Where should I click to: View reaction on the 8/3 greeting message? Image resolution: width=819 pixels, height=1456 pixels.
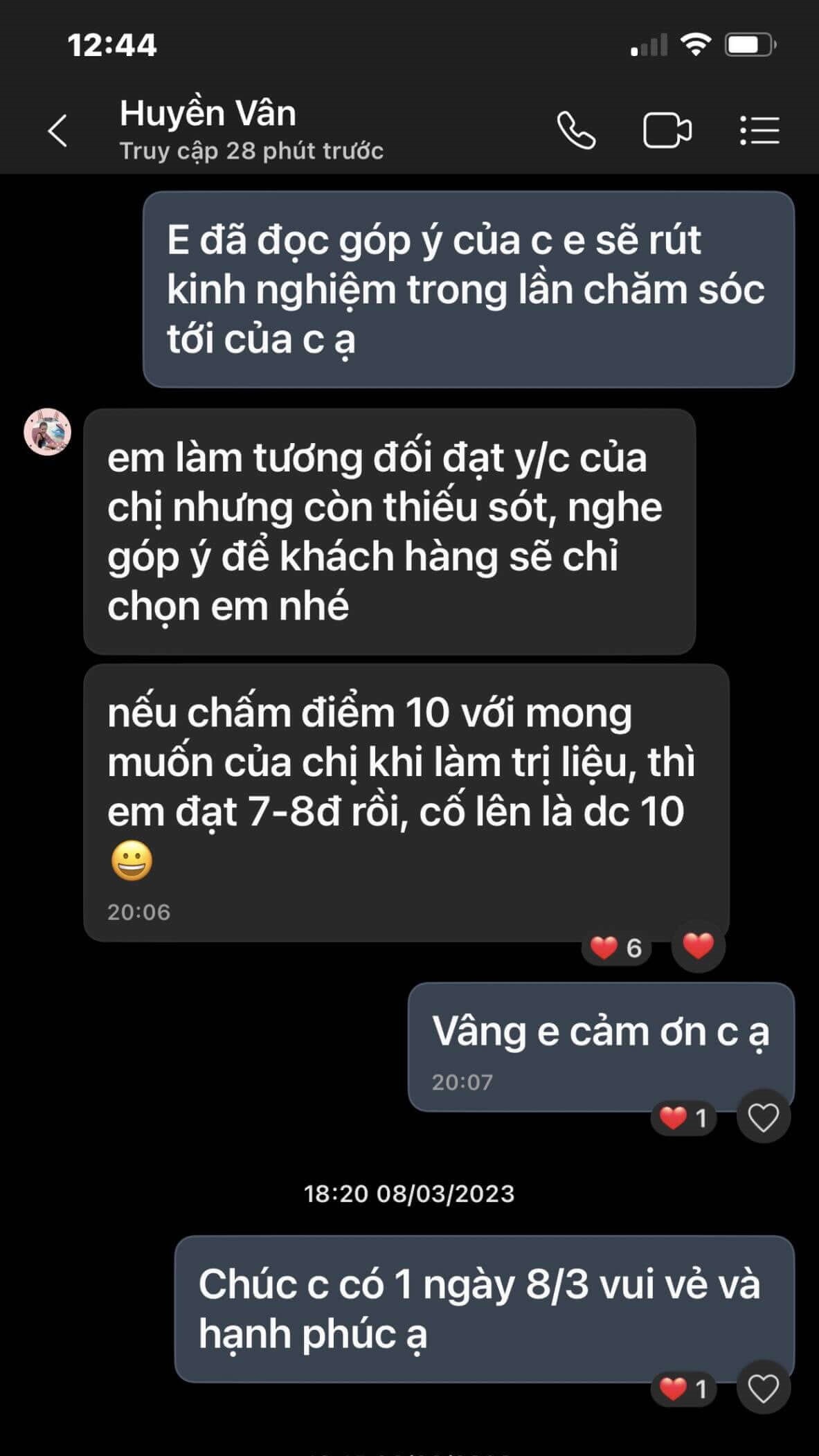pyautogui.click(x=683, y=1389)
